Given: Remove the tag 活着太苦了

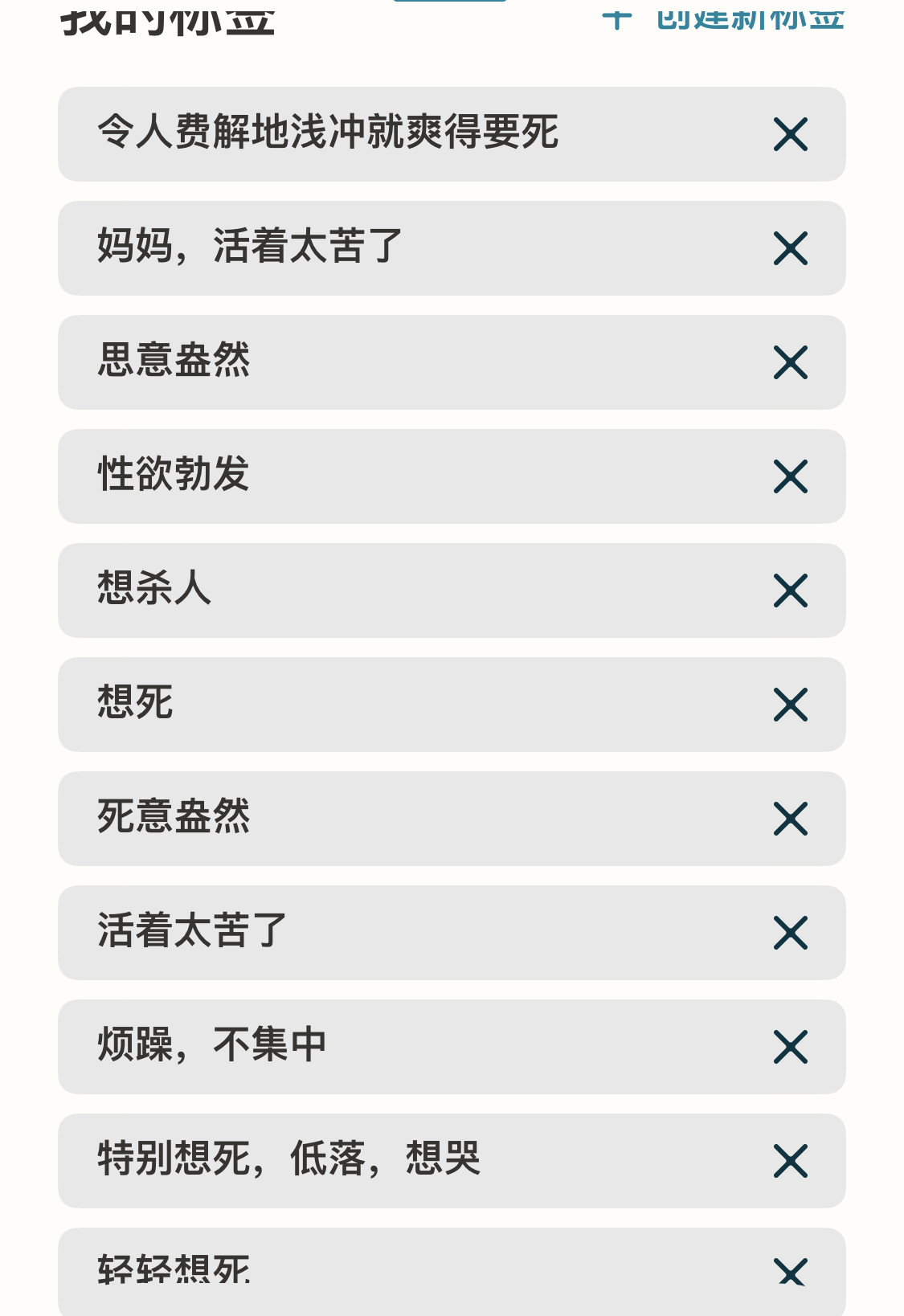Looking at the screenshot, I should point(791,933).
